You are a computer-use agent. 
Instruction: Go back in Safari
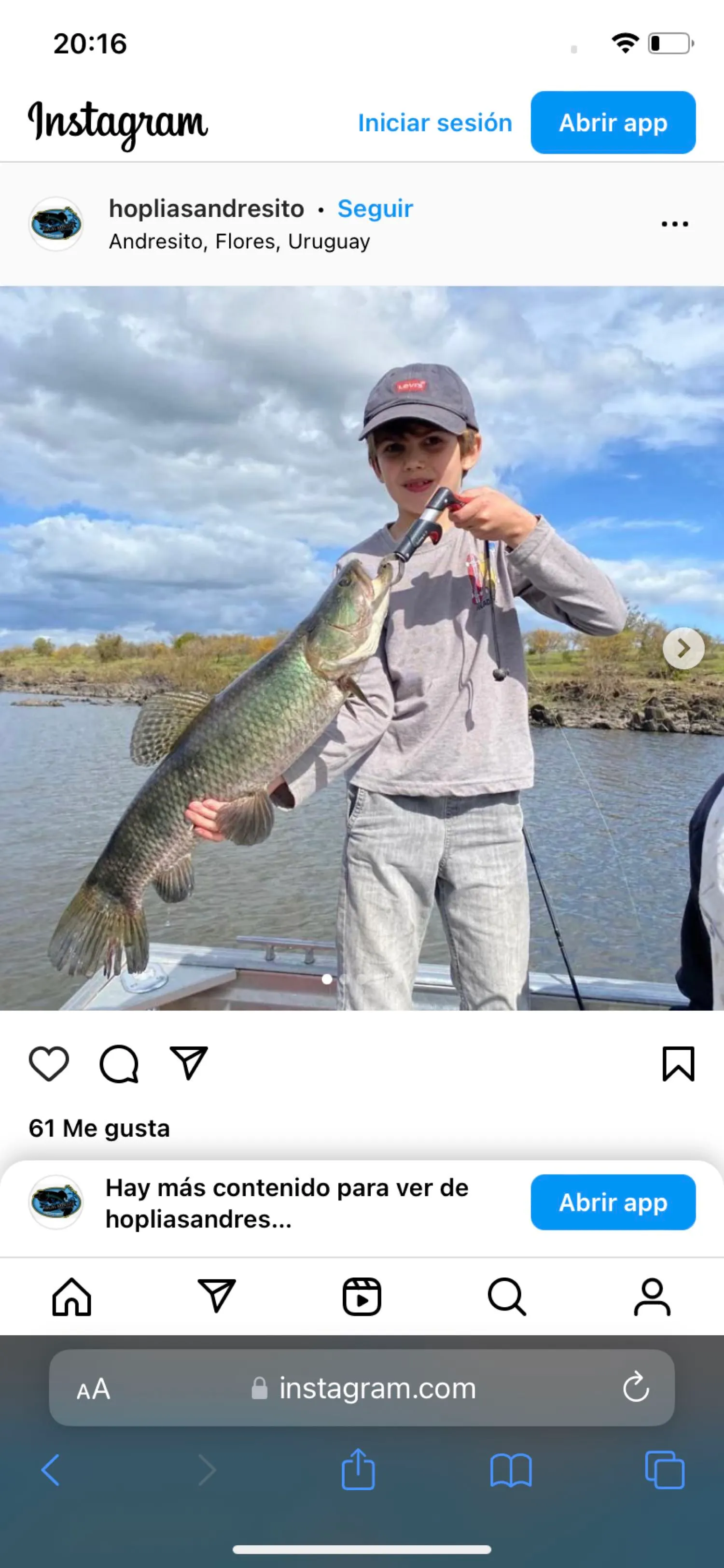(51, 1470)
